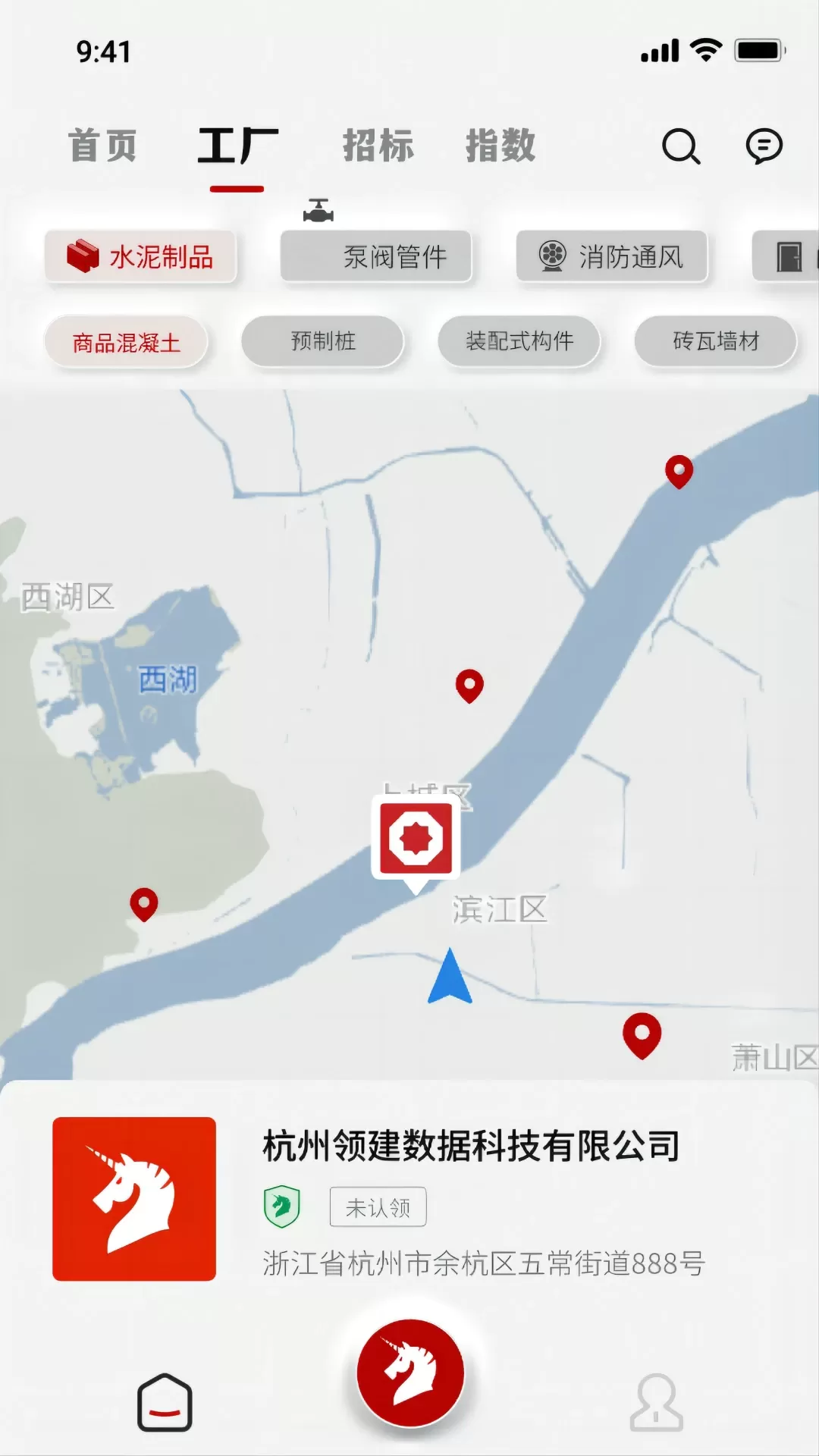This screenshot has width=819, height=1456.
Task: Switch to the 指数 tab
Action: point(500,146)
